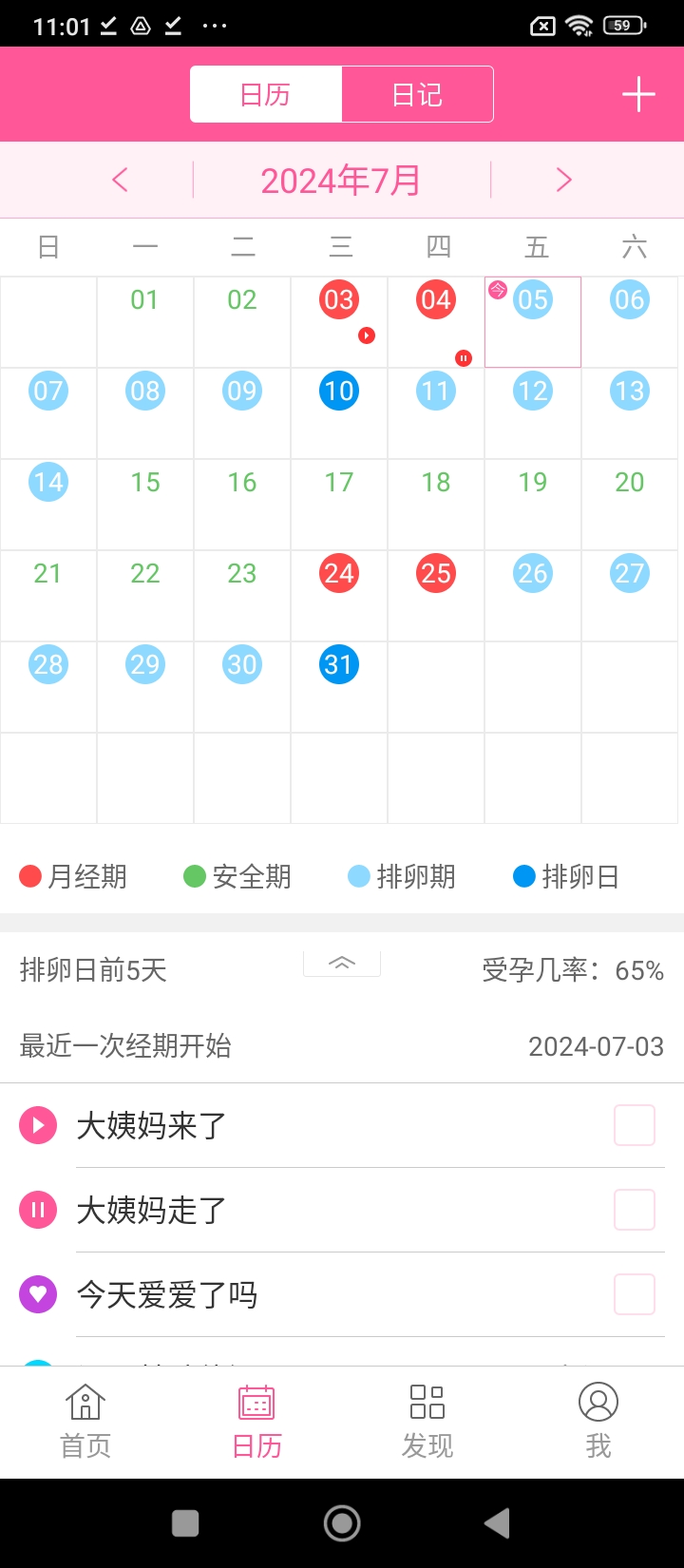Tick the 今天爱爱了吗 checkbox
The image size is (684, 1568).
point(634,1294)
